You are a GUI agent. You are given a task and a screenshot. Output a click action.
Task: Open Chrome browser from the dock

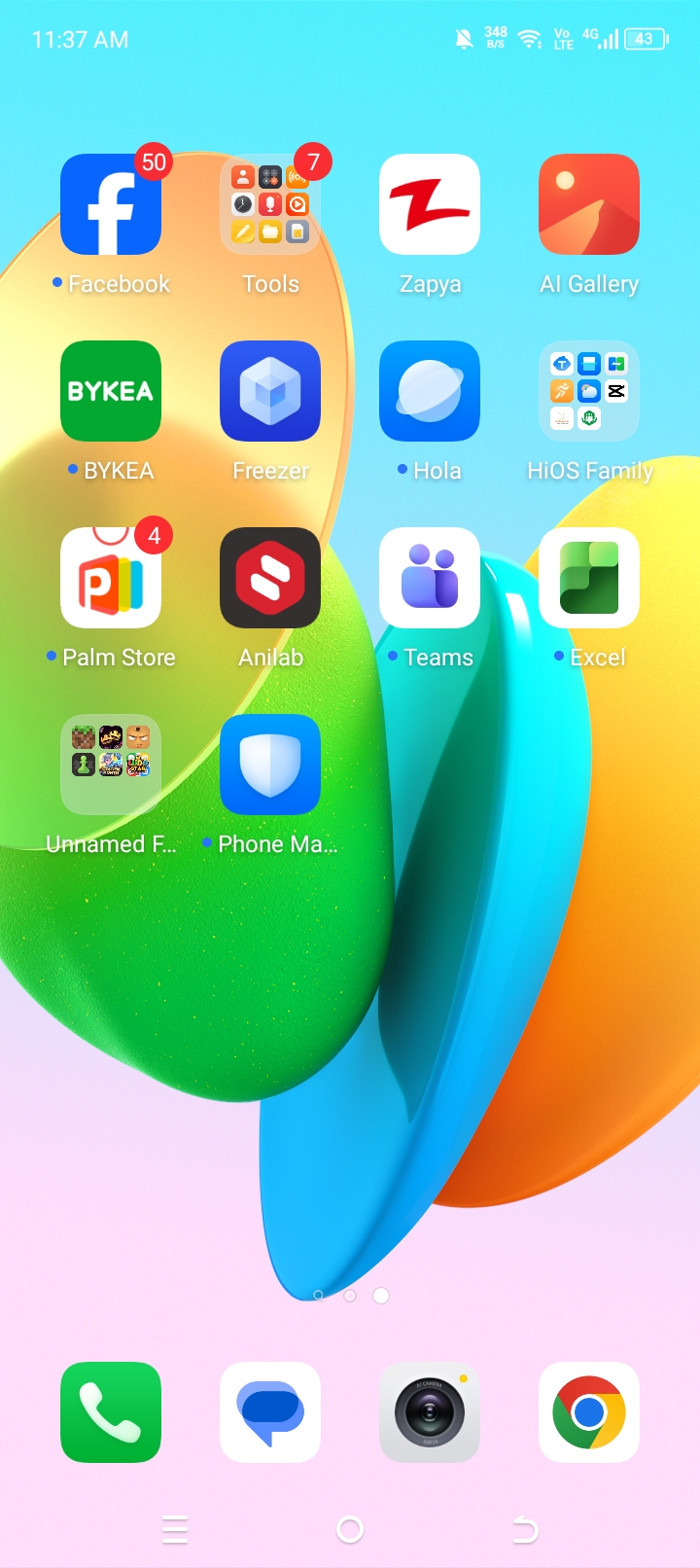[589, 1412]
